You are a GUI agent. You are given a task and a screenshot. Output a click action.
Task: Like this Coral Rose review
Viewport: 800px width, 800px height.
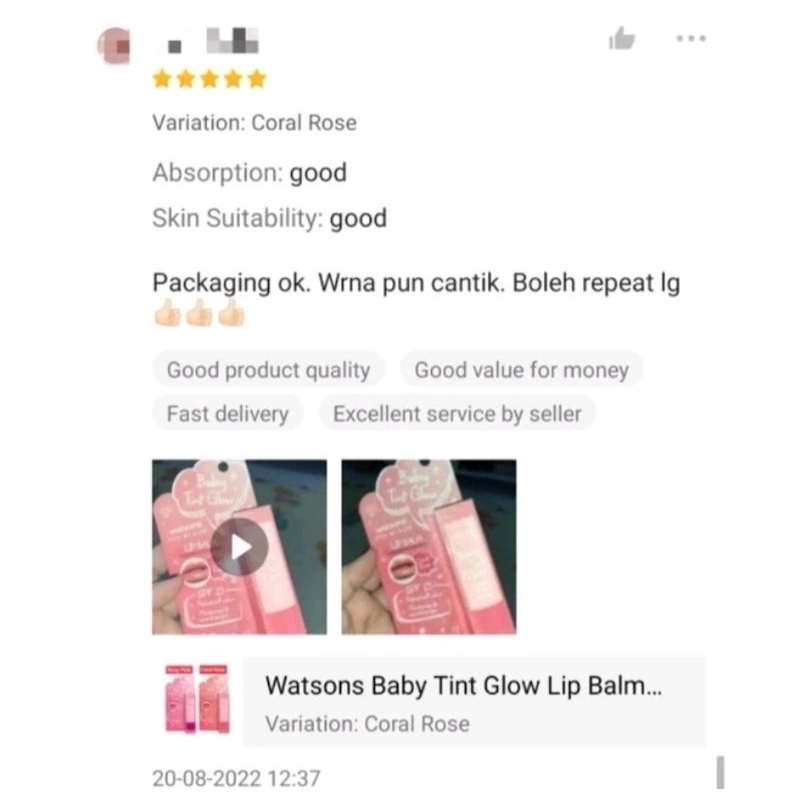[x=621, y=38]
